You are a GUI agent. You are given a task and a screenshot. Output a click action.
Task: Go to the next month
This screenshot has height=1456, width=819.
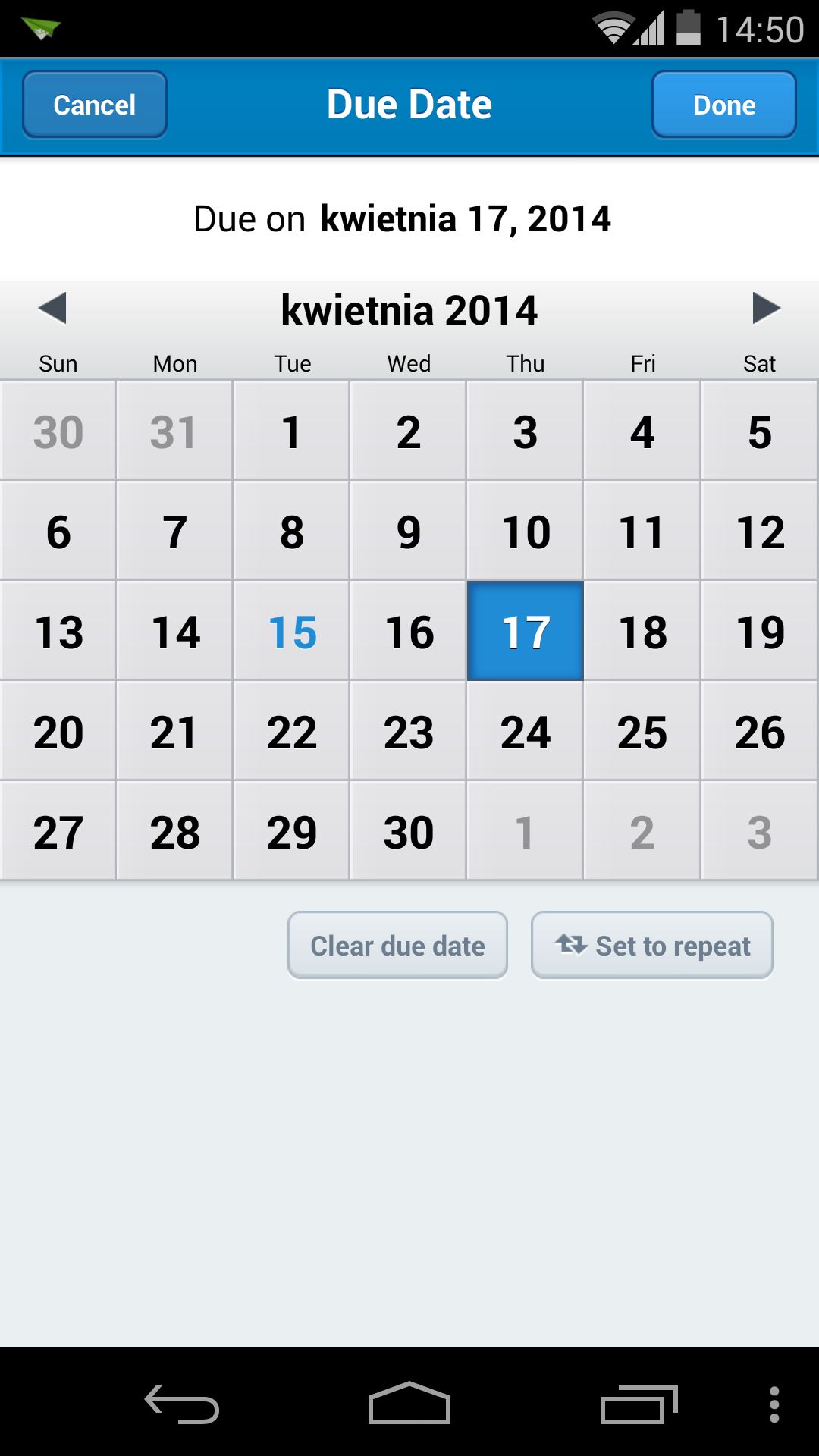pos(766,309)
